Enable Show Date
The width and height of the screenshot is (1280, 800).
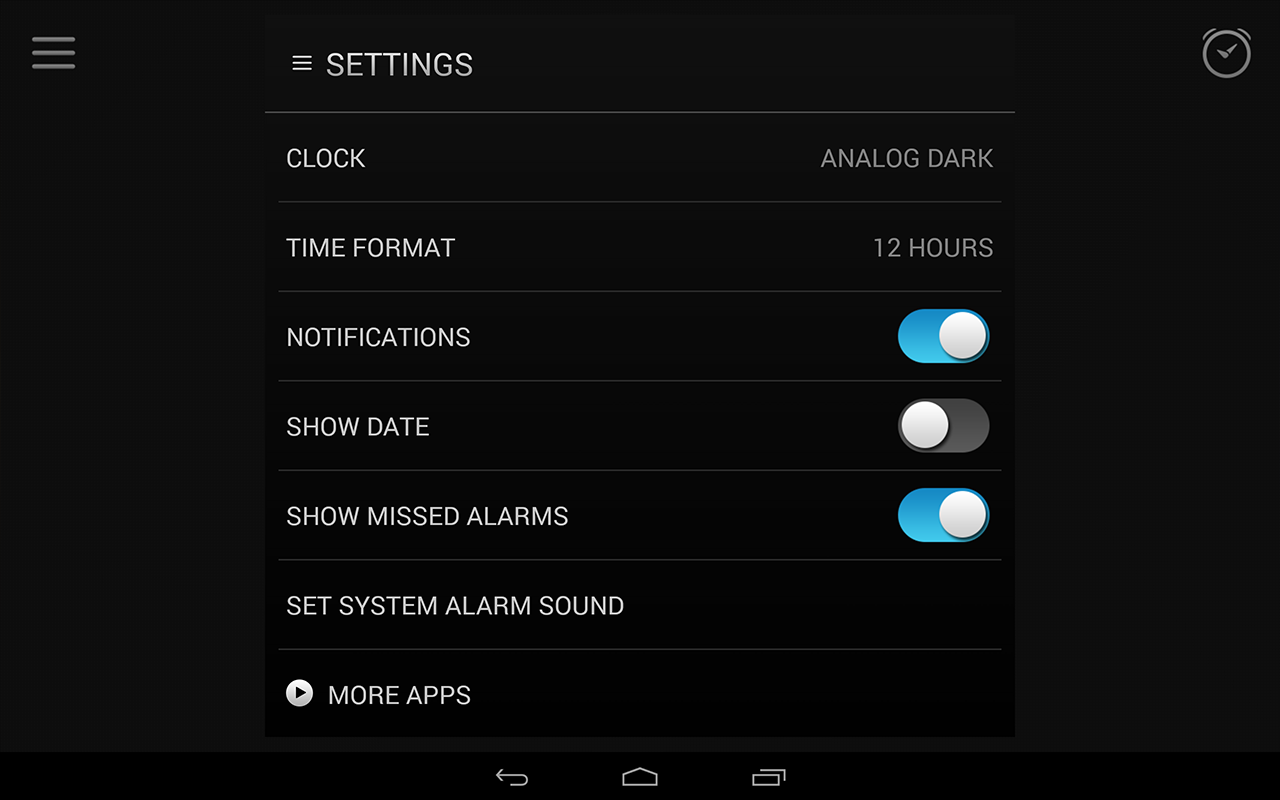click(943, 426)
